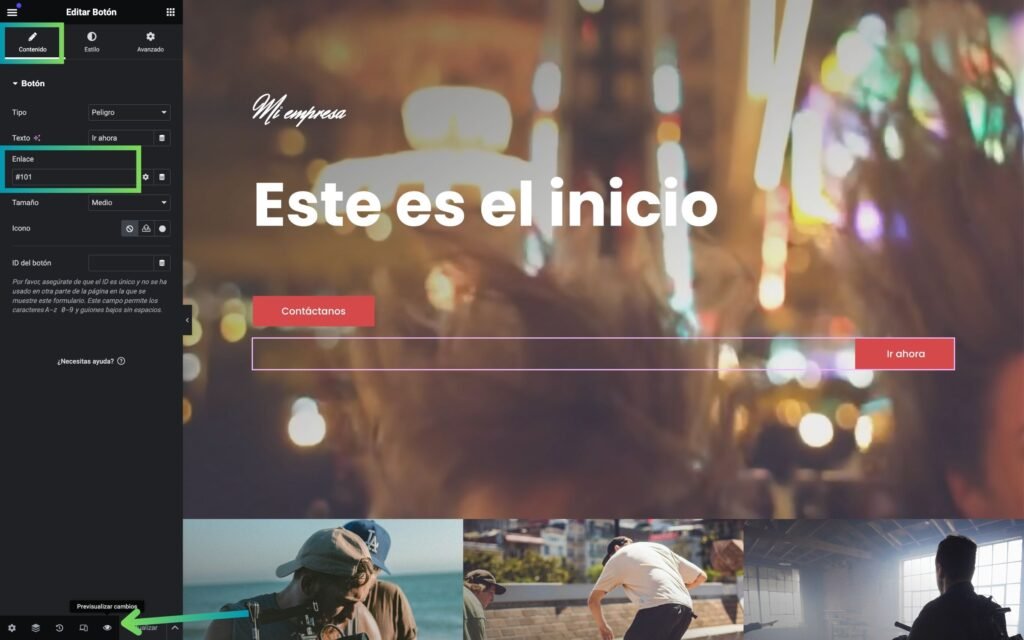Viewport: 1024px width, 640px height.
Task: Open link options gear next to Enlace
Action: pos(145,177)
